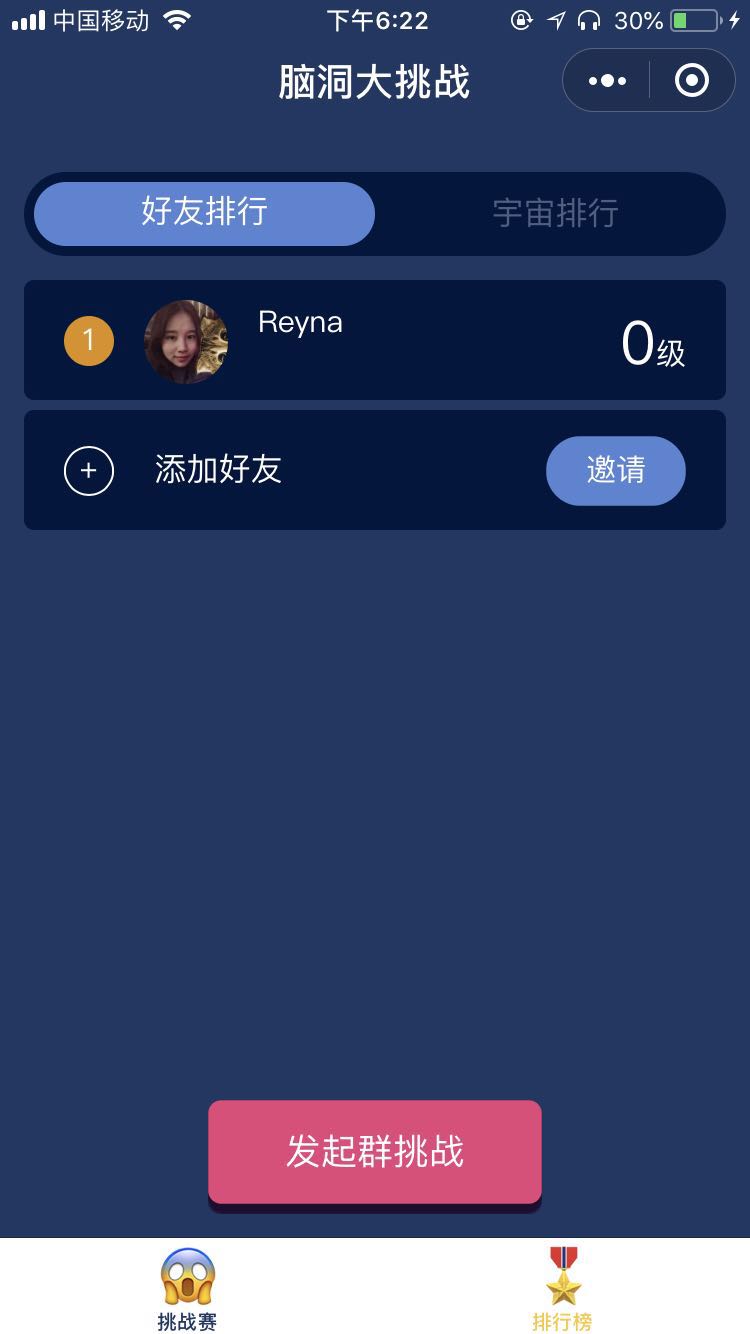Close the mini program via circle icon
This screenshot has height=1334, width=750.
pos(692,81)
